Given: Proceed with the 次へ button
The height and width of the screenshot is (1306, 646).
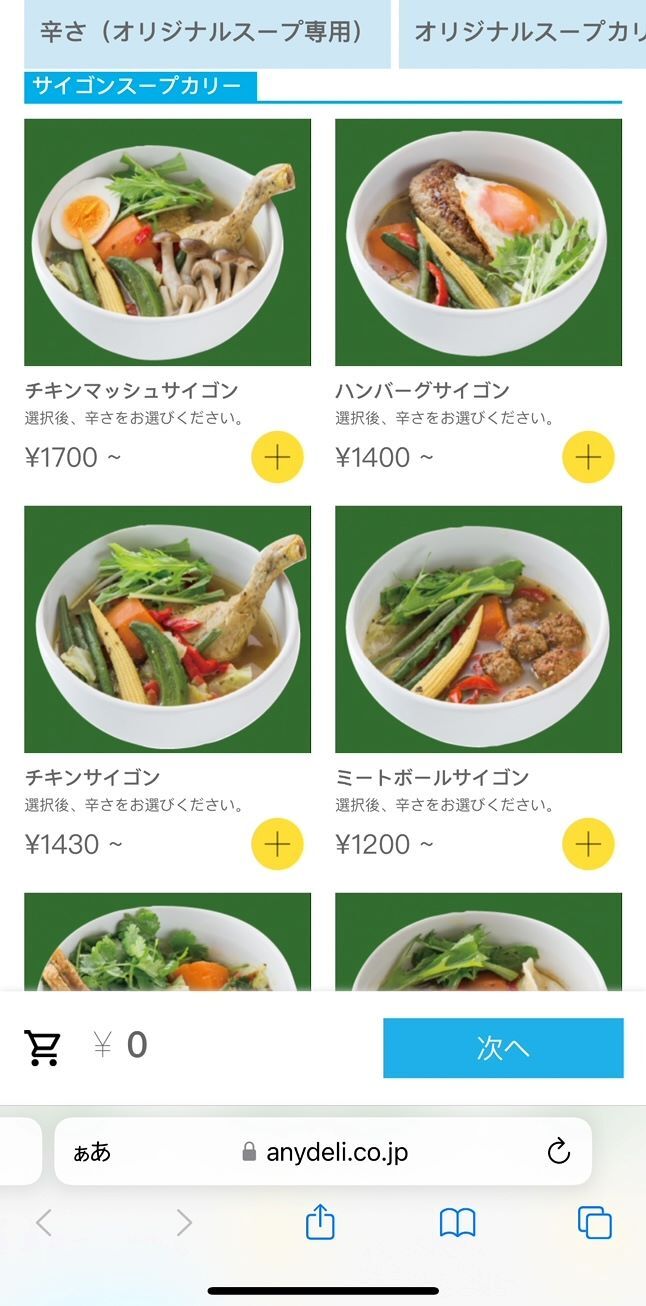Looking at the screenshot, I should pyautogui.click(x=503, y=1048).
